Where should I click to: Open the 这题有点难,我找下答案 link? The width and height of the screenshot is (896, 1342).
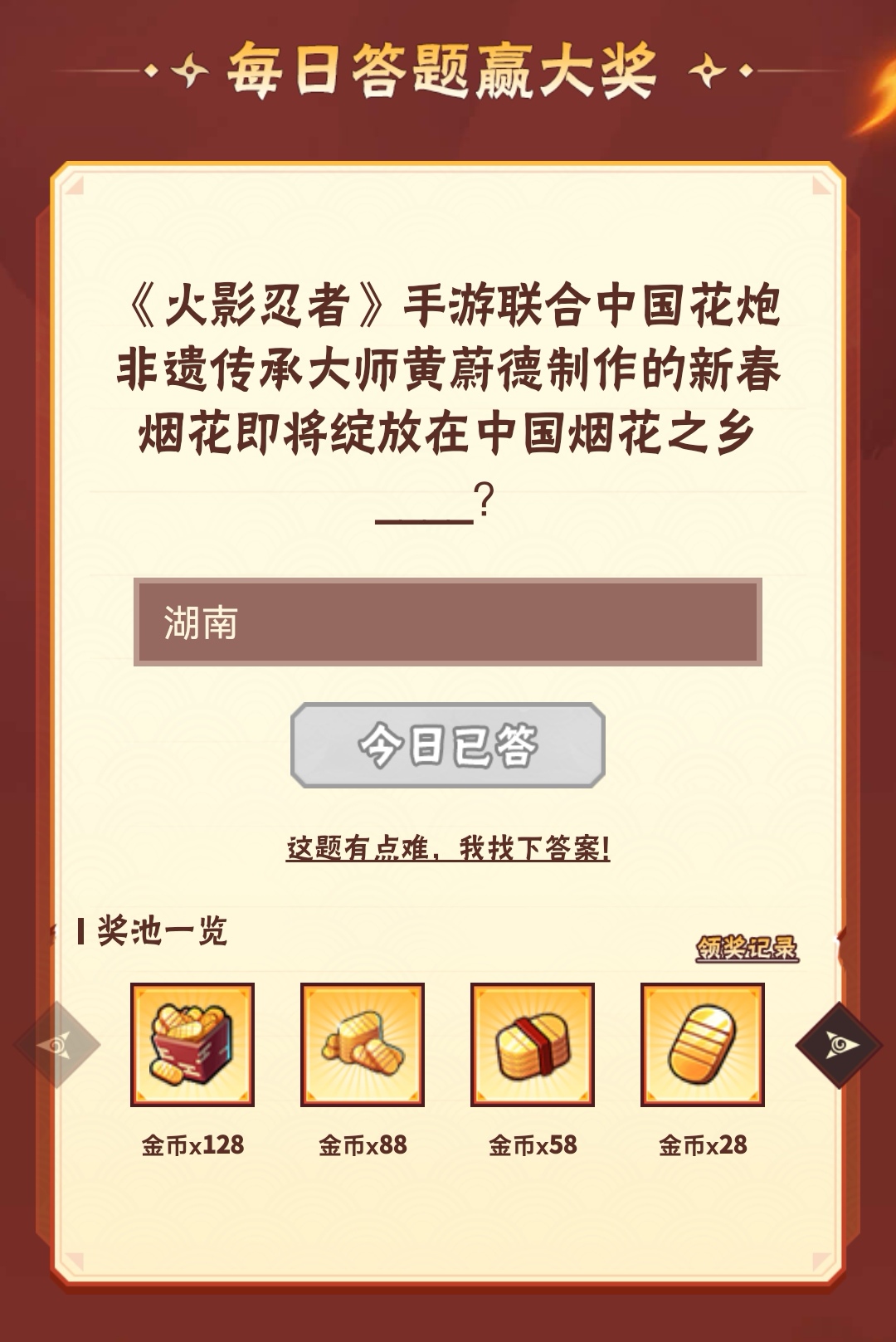[x=447, y=847]
